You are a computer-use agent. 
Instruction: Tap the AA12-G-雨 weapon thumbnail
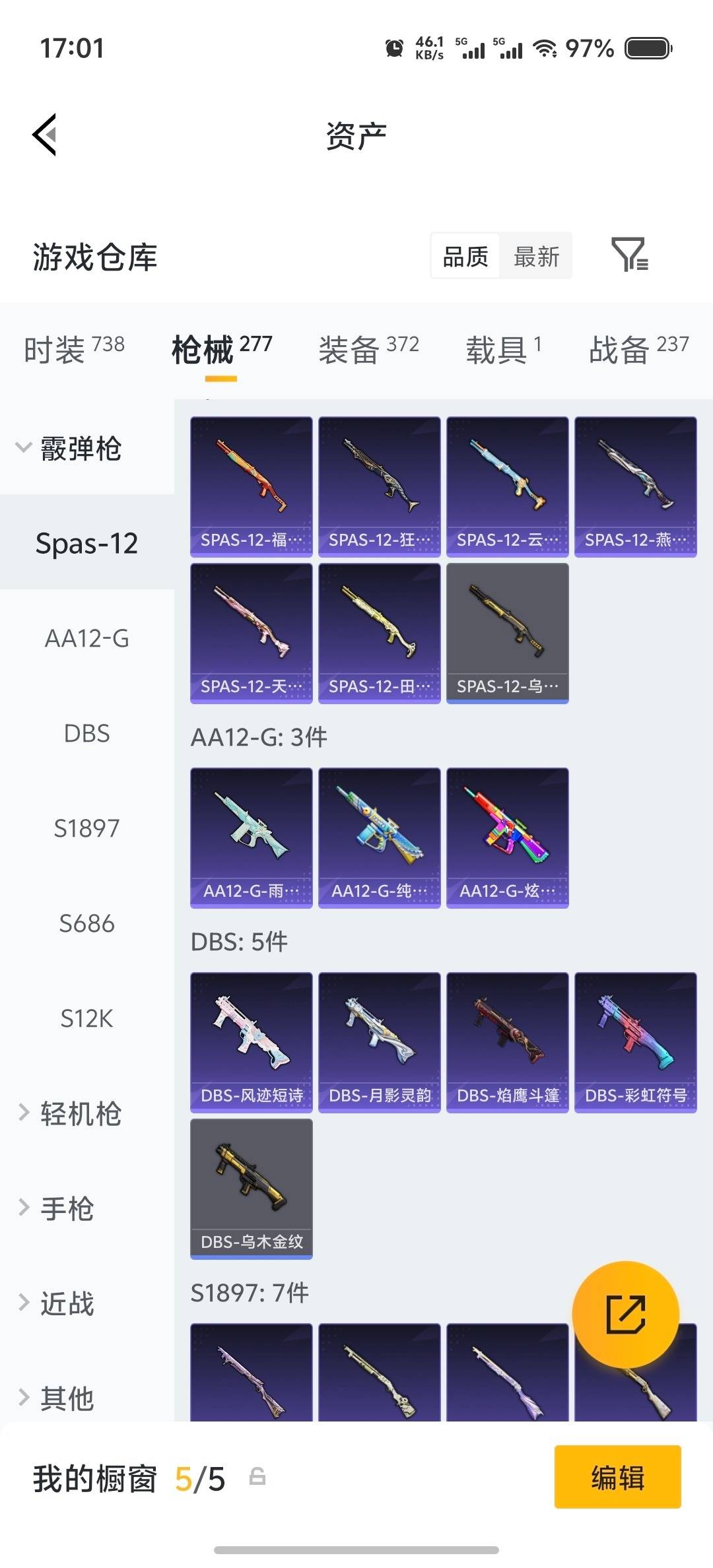[251, 835]
